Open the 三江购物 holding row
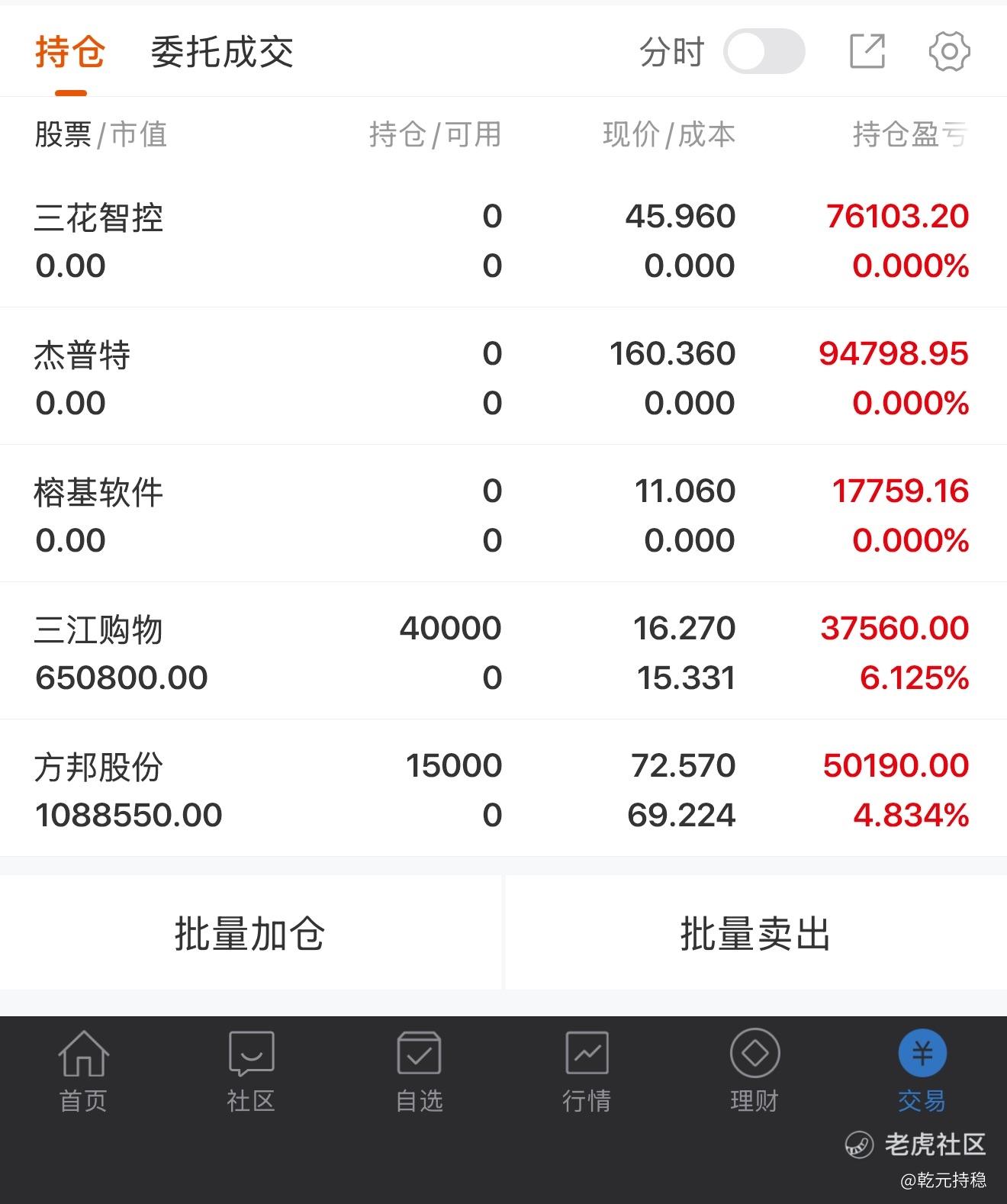Screen dimensions: 1007x1204 [502, 652]
